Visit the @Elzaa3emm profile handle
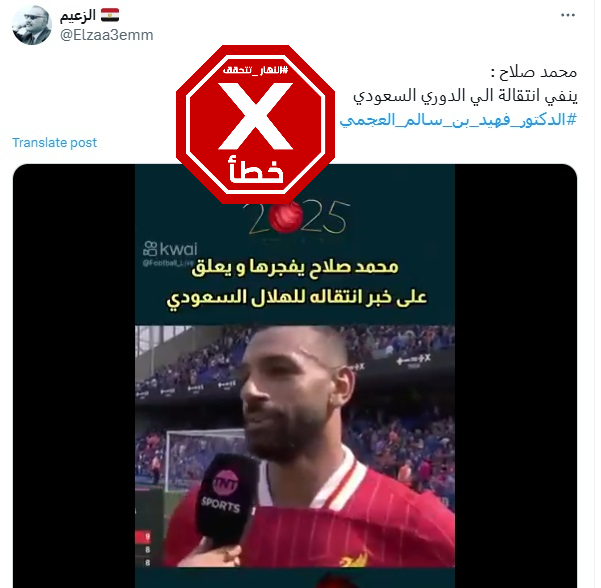601x588 pixels. (x=107, y=34)
